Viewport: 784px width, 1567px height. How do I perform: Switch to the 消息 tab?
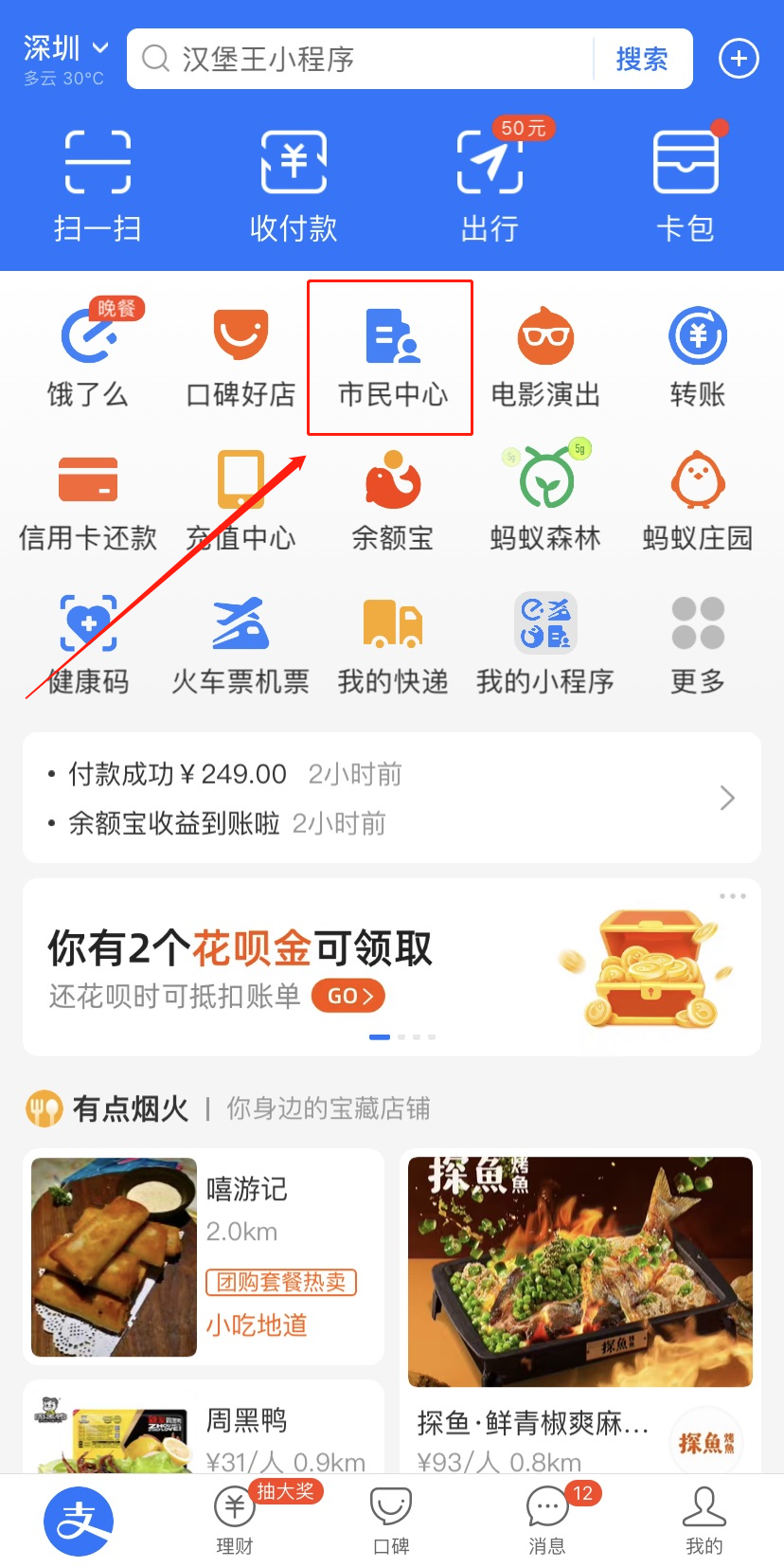coord(547,1519)
